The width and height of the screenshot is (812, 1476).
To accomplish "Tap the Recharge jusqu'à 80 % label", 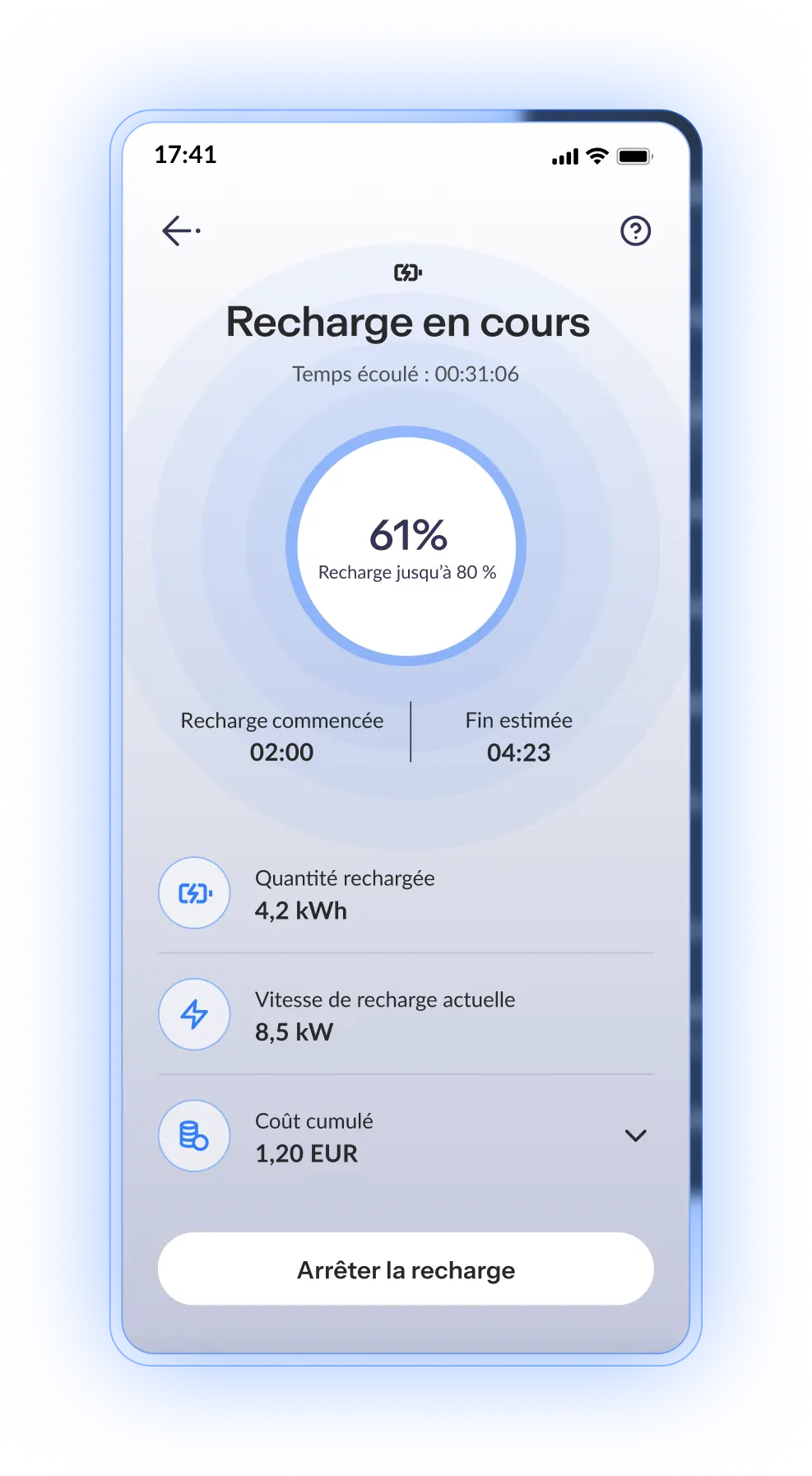I will 407,571.
